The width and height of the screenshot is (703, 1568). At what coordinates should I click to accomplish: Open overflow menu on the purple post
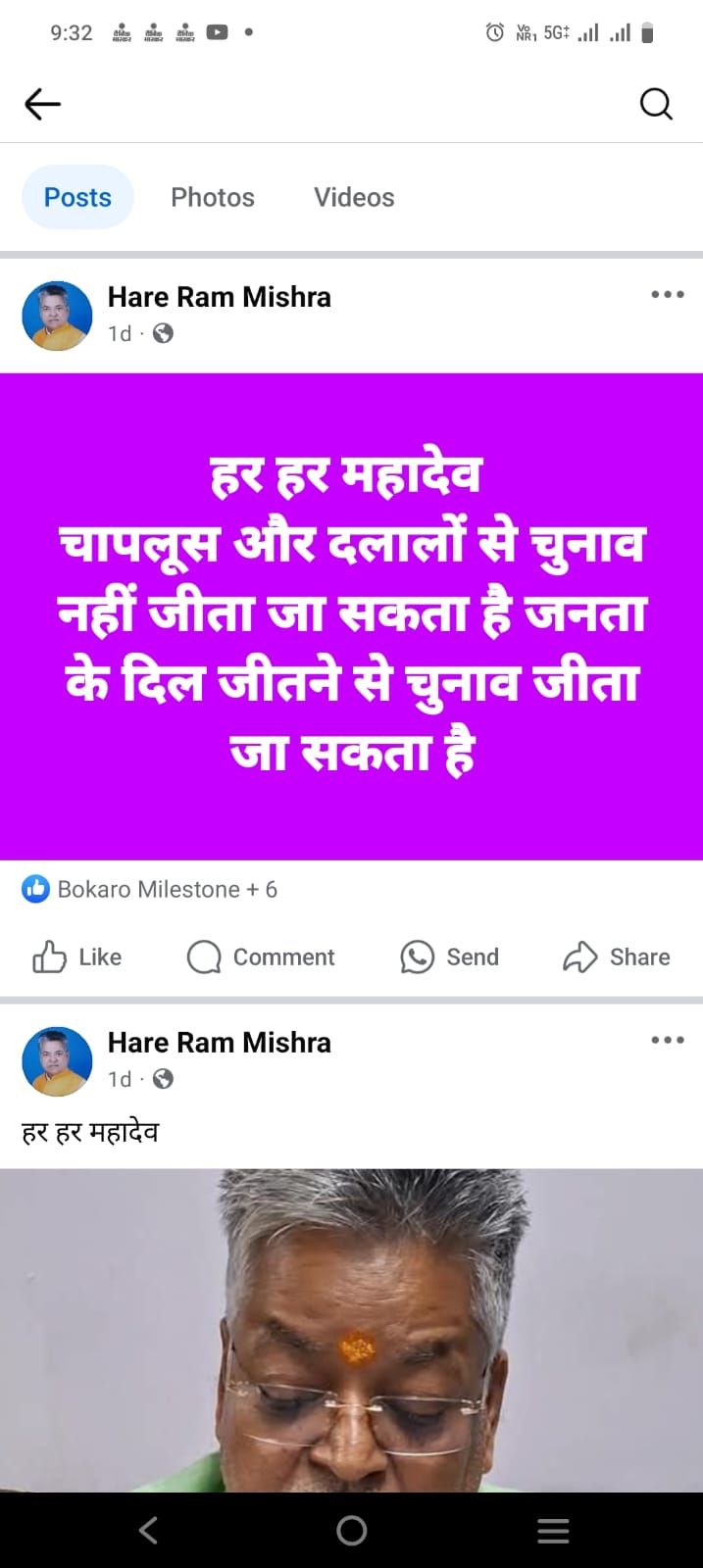coord(667,294)
